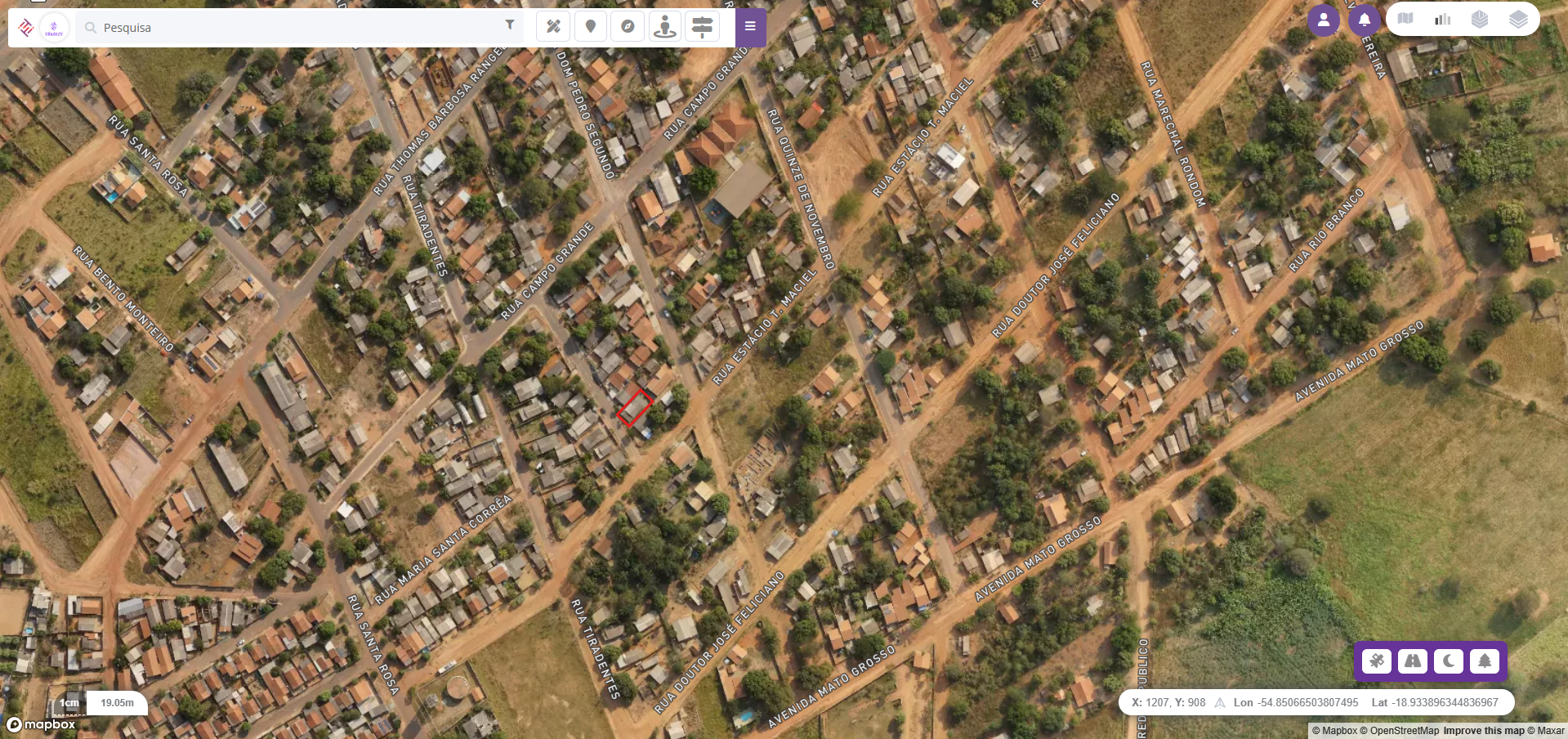Viewport: 1568px width, 739px height.
Task: Open the Improve this map link
Action: (x=1484, y=731)
